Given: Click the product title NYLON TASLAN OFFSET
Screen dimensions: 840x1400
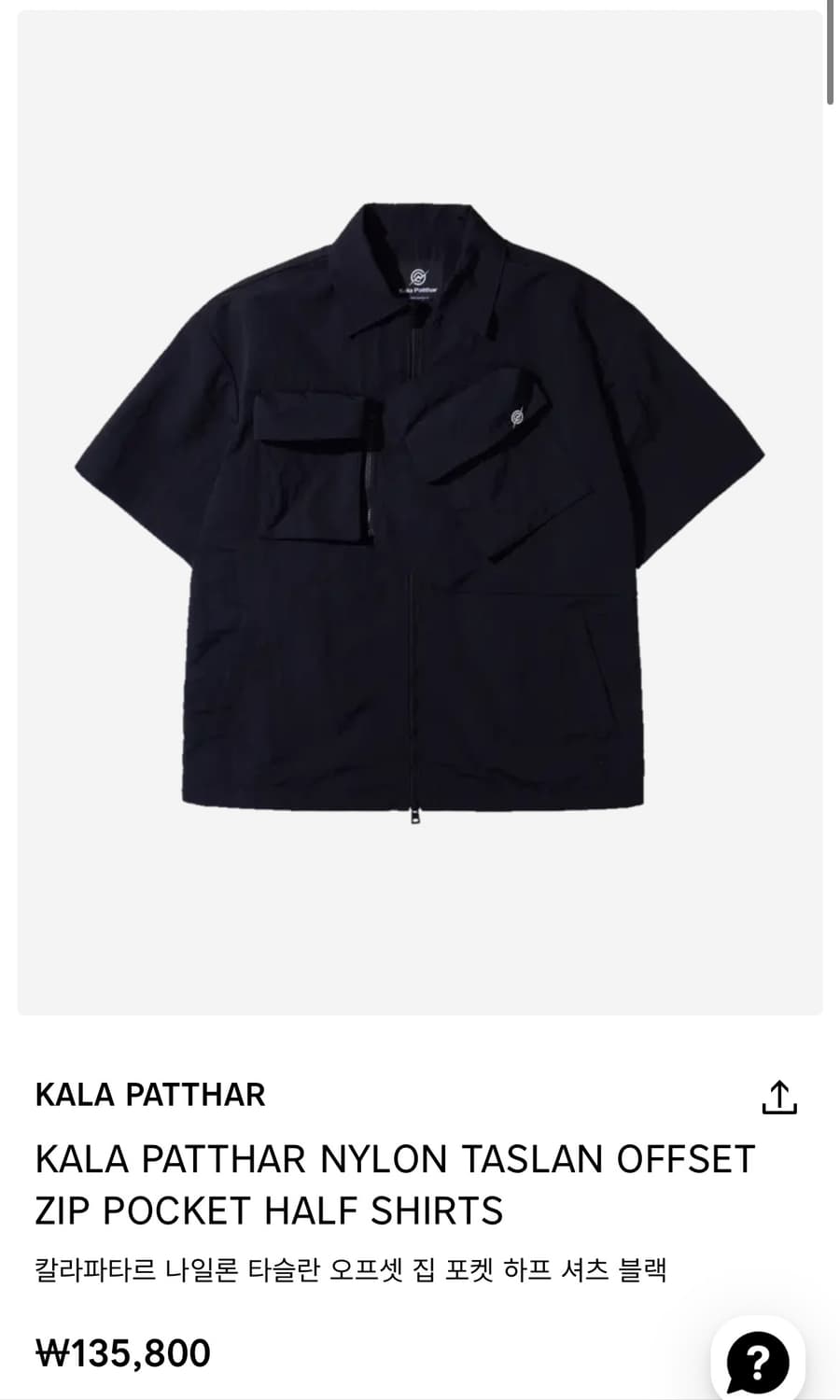Looking at the screenshot, I should pos(396,1159).
